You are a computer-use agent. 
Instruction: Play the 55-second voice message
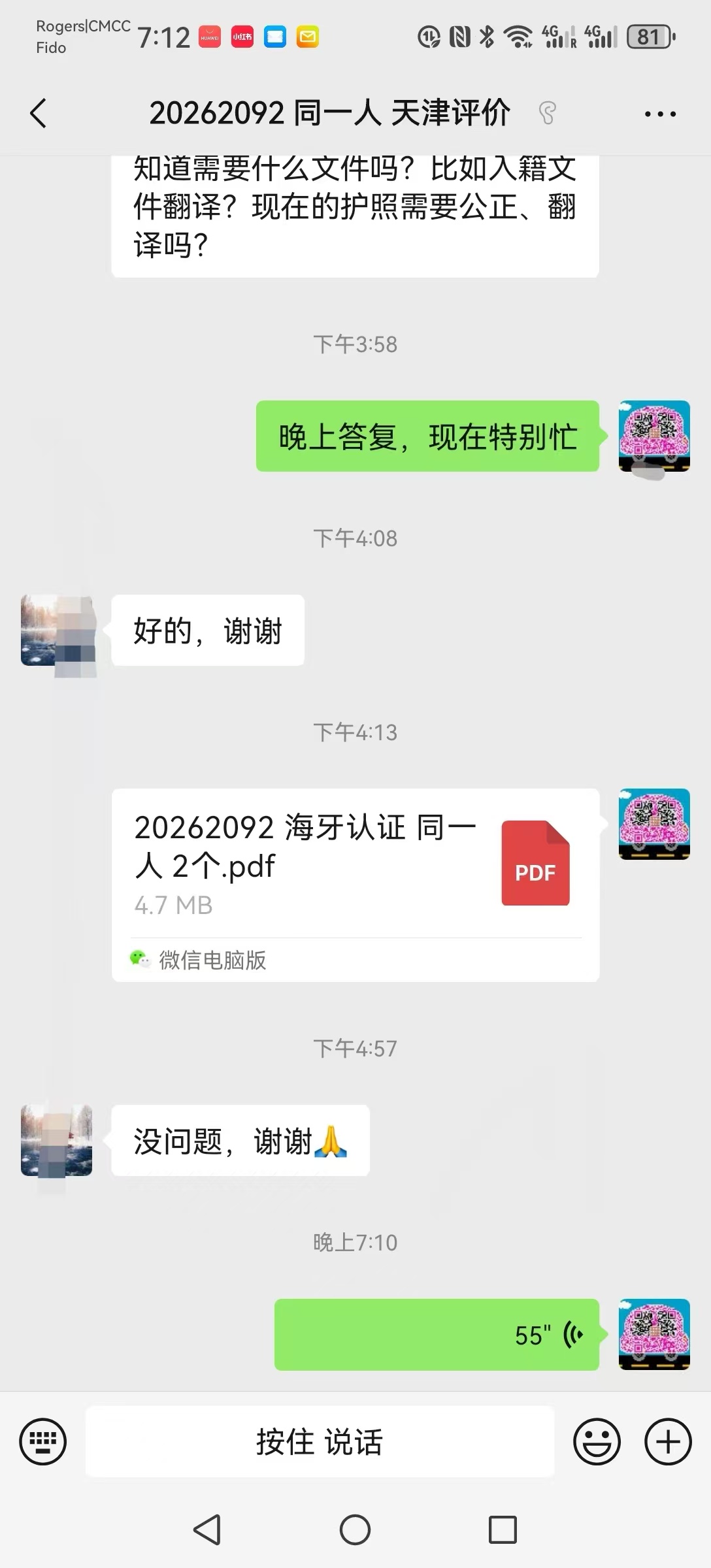(x=437, y=1335)
